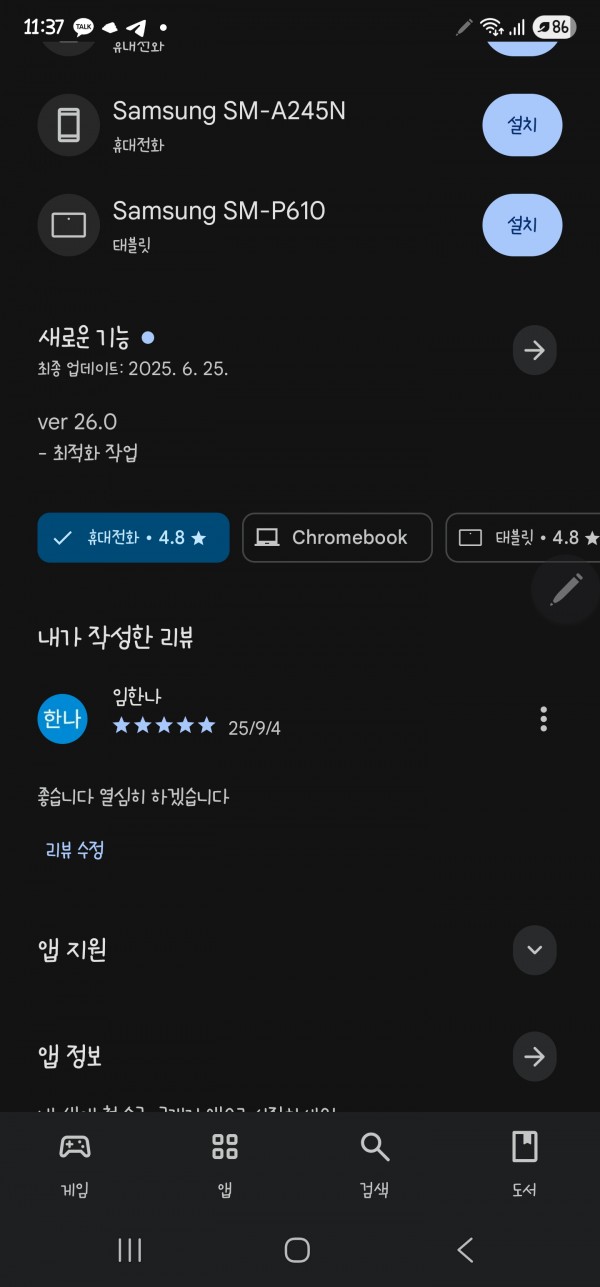Install the app on Samsung SM-A245N
The width and height of the screenshot is (600, 1287).
pos(522,126)
